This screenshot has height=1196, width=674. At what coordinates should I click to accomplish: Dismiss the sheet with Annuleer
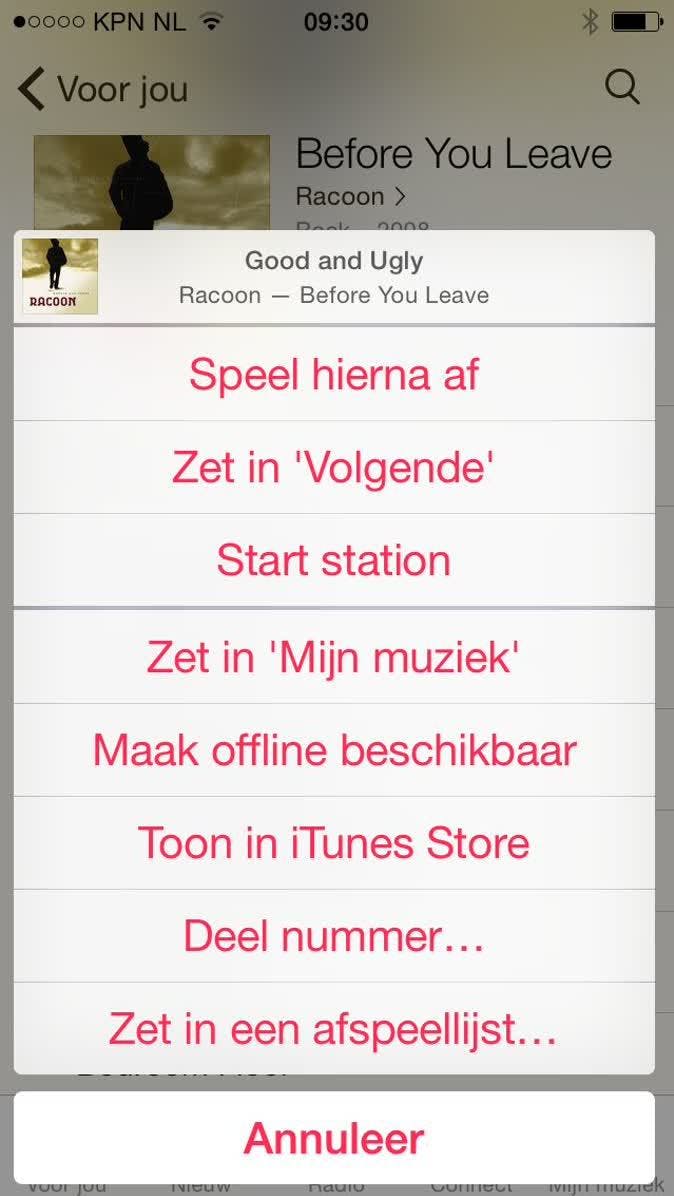334,1138
